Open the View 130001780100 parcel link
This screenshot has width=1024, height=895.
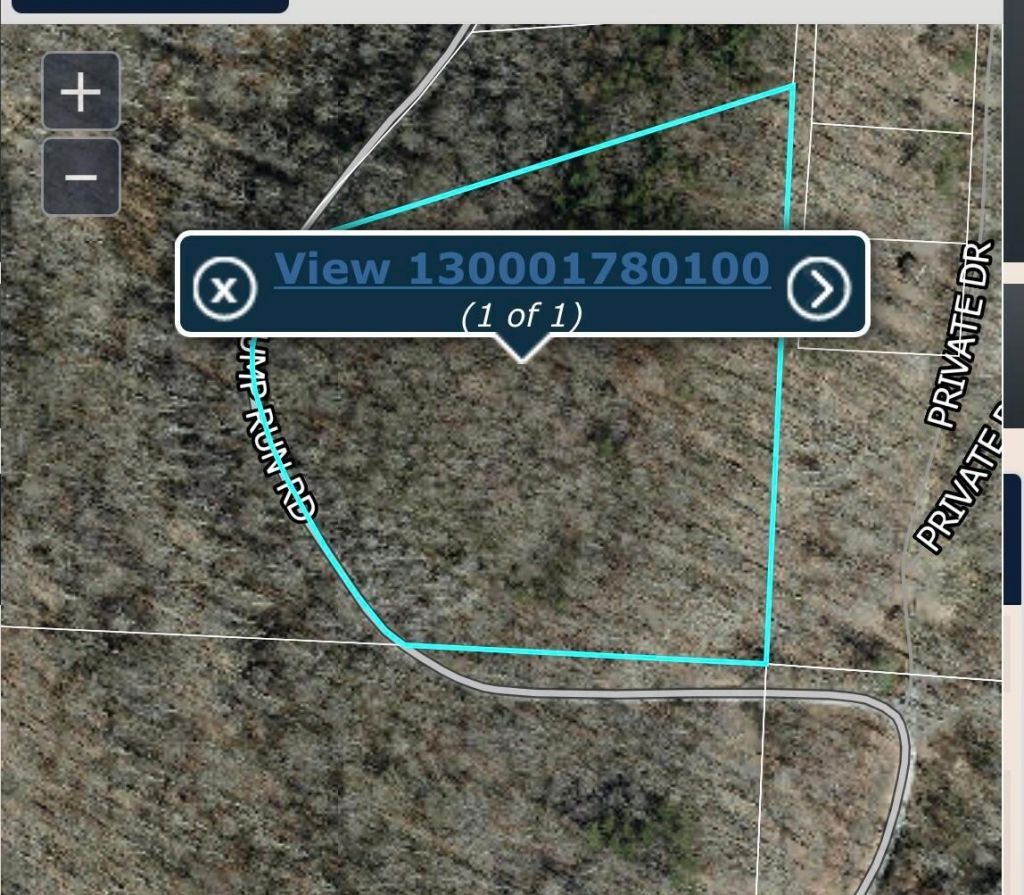521,268
